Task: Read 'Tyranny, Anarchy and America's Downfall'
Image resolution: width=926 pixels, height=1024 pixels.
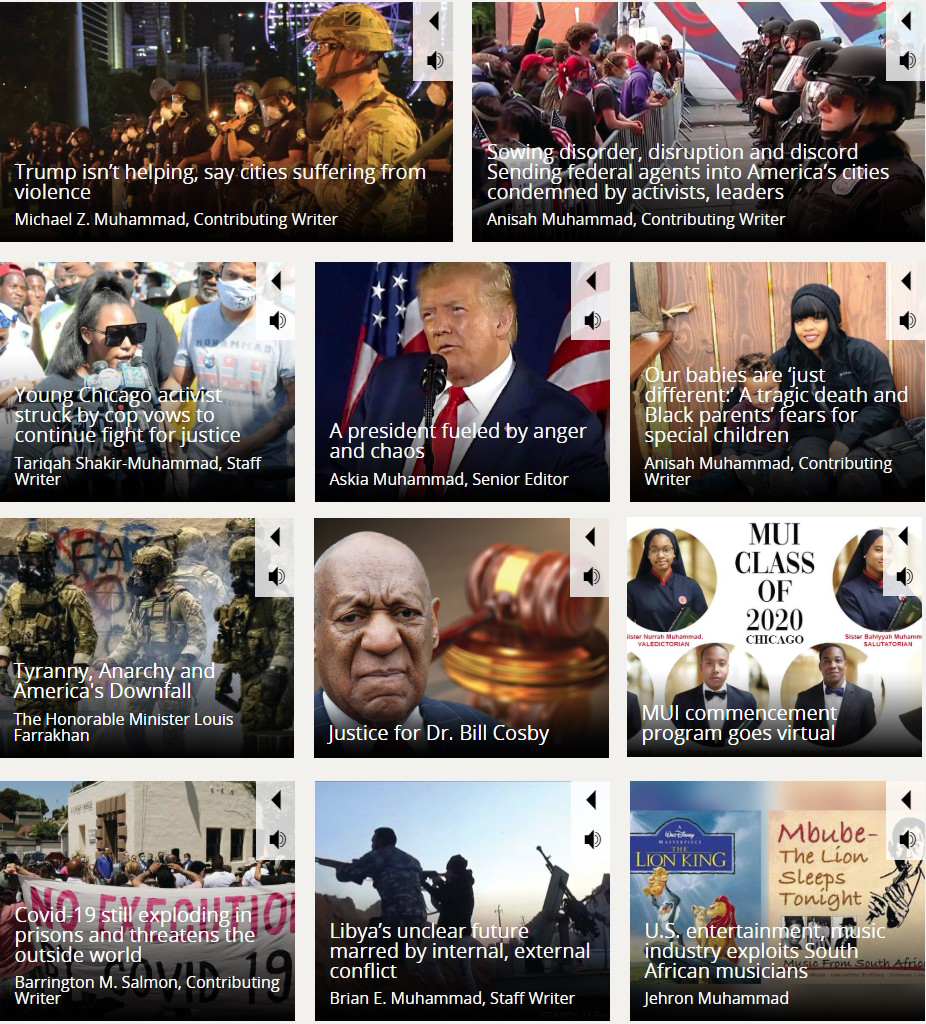Action: pos(114,681)
